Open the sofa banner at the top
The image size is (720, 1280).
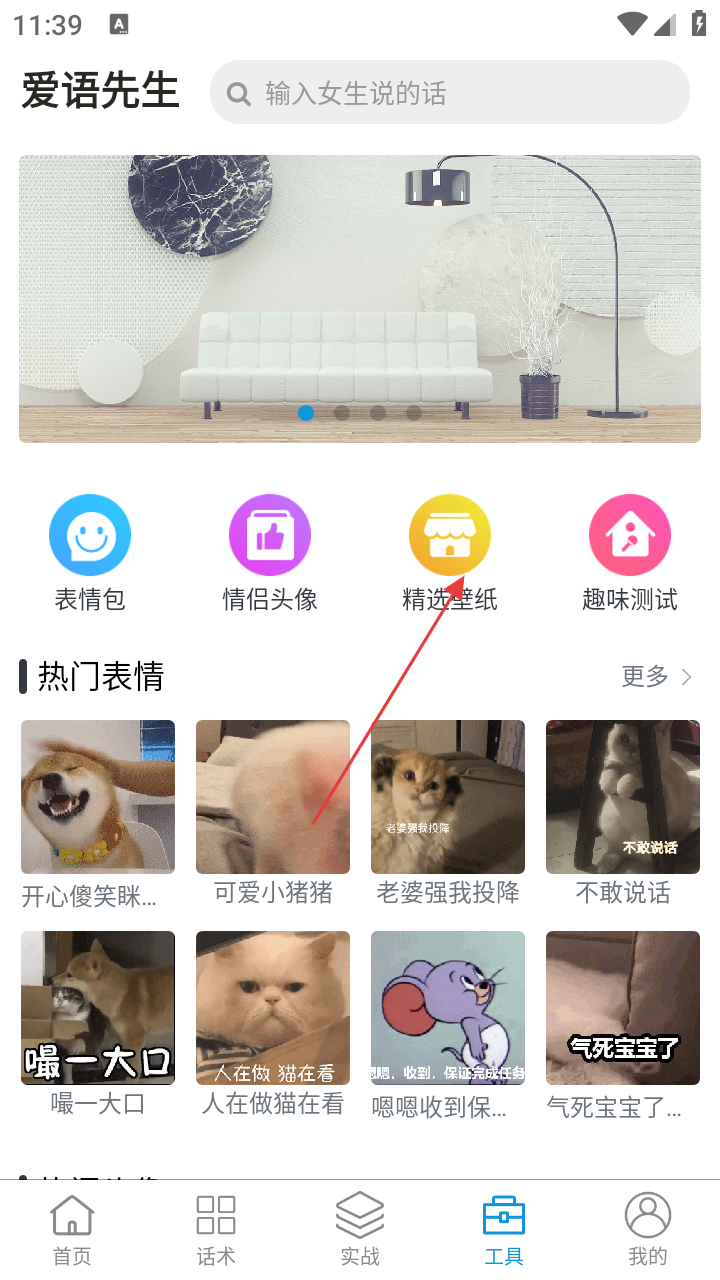(x=360, y=299)
